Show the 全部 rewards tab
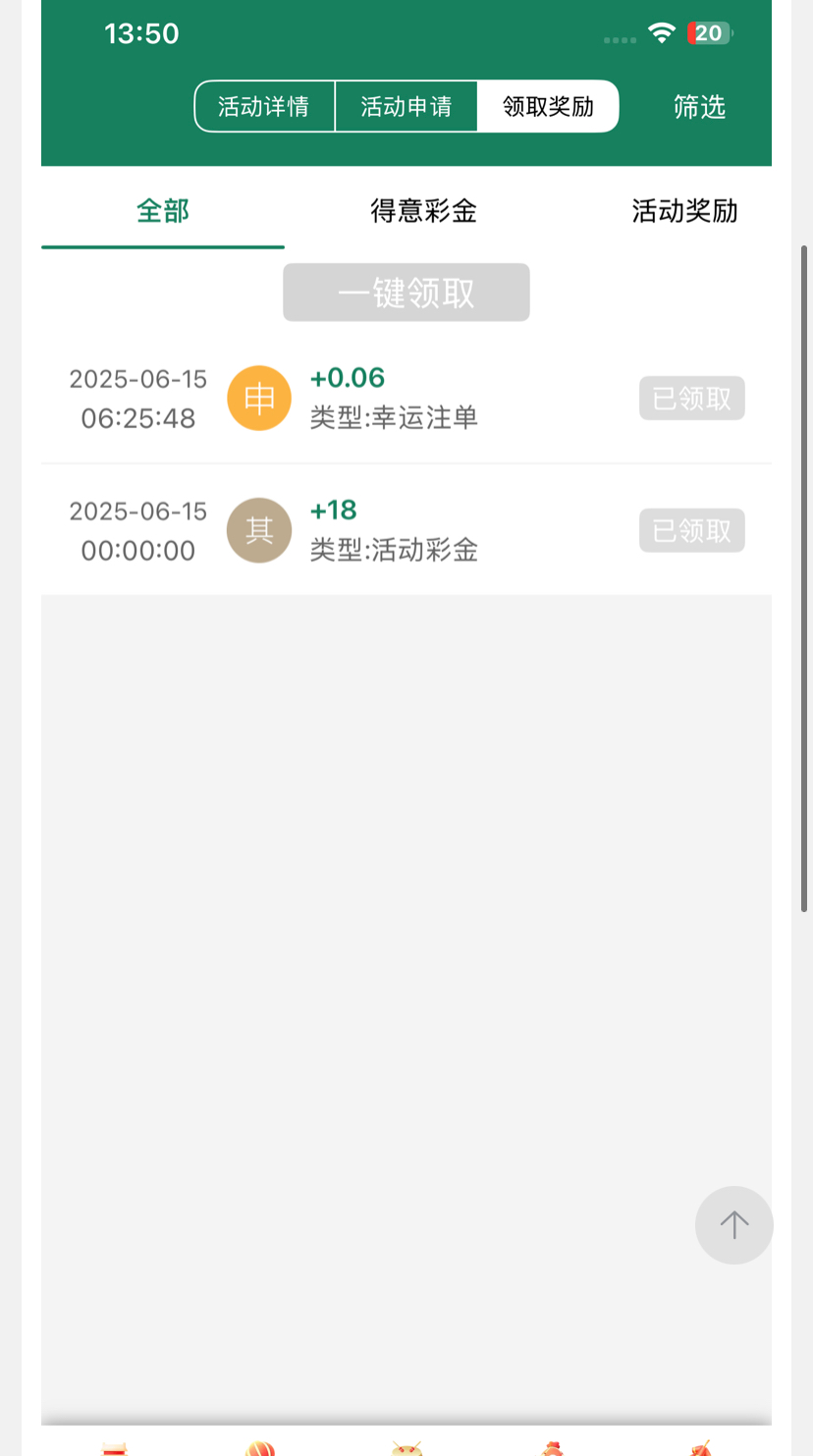 point(163,211)
